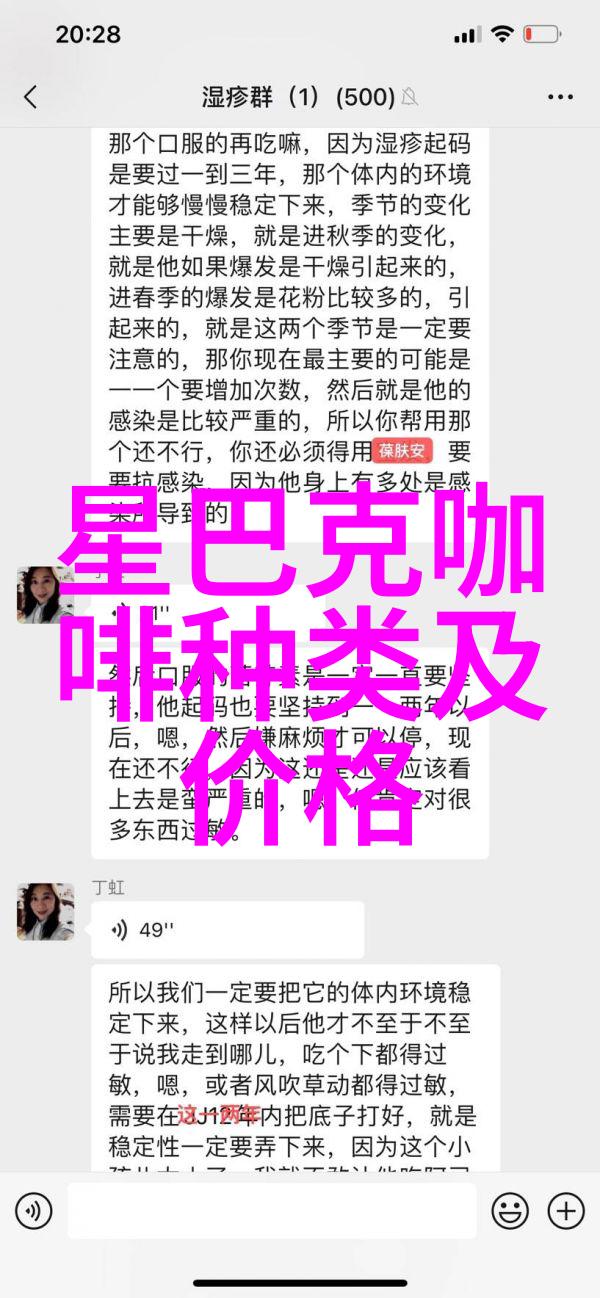Open 丁虹's avatar beside the voice message
The height and width of the screenshot is (1298, 600).
(x=45, y=910)
